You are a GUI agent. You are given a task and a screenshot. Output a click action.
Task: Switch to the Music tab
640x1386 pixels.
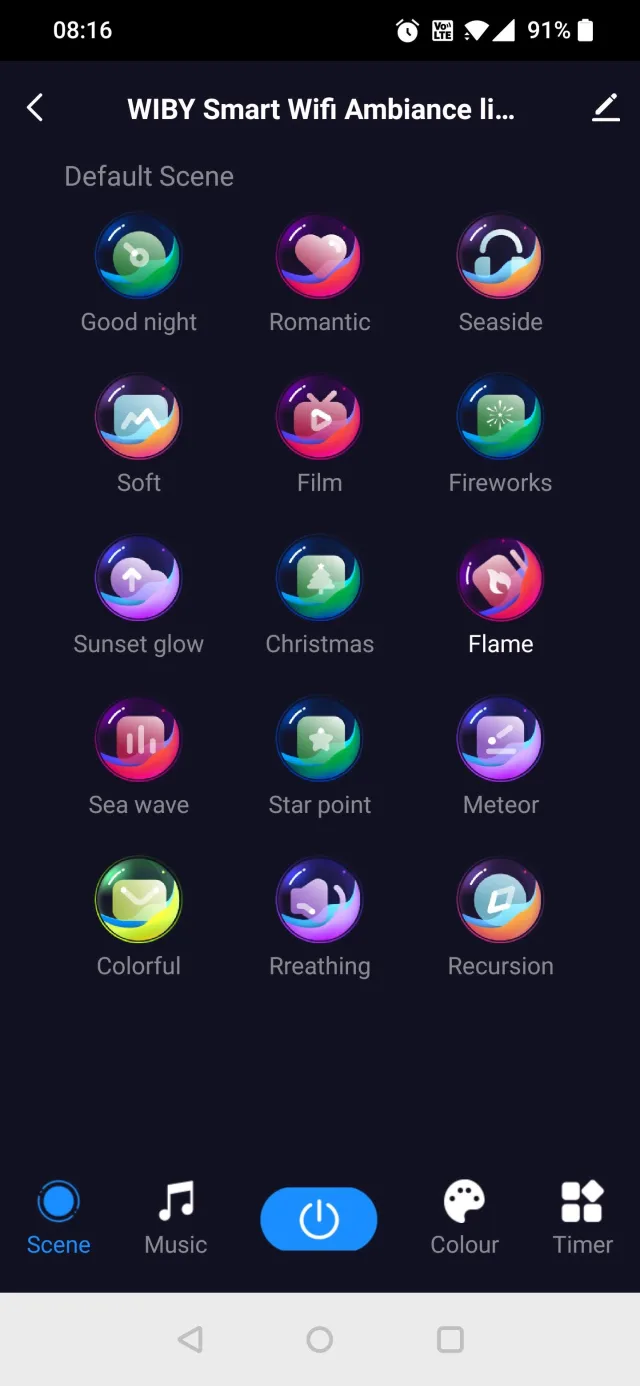point(176,1217)
